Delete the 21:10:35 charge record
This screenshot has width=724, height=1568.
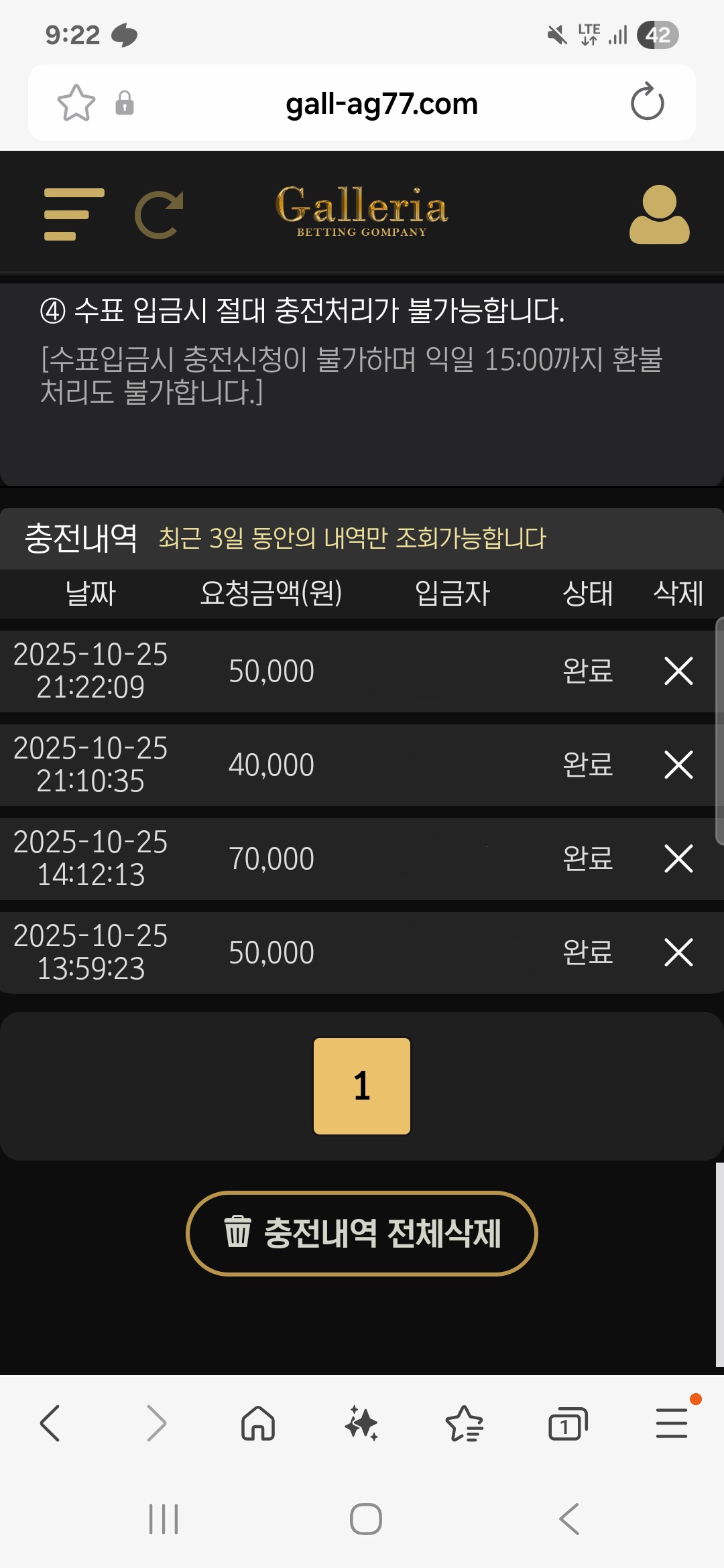[678, 765]
